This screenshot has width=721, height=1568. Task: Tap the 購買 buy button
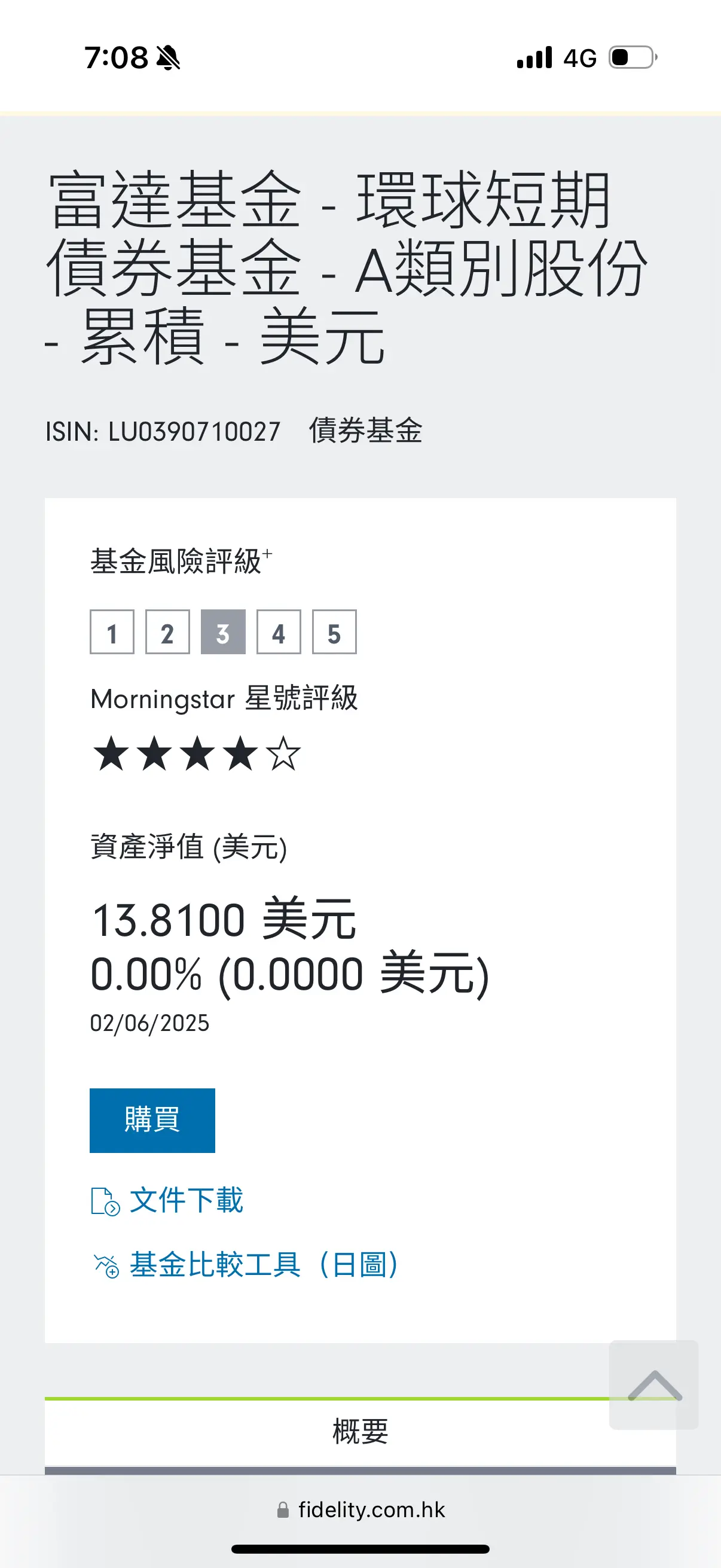[152, 1120]
